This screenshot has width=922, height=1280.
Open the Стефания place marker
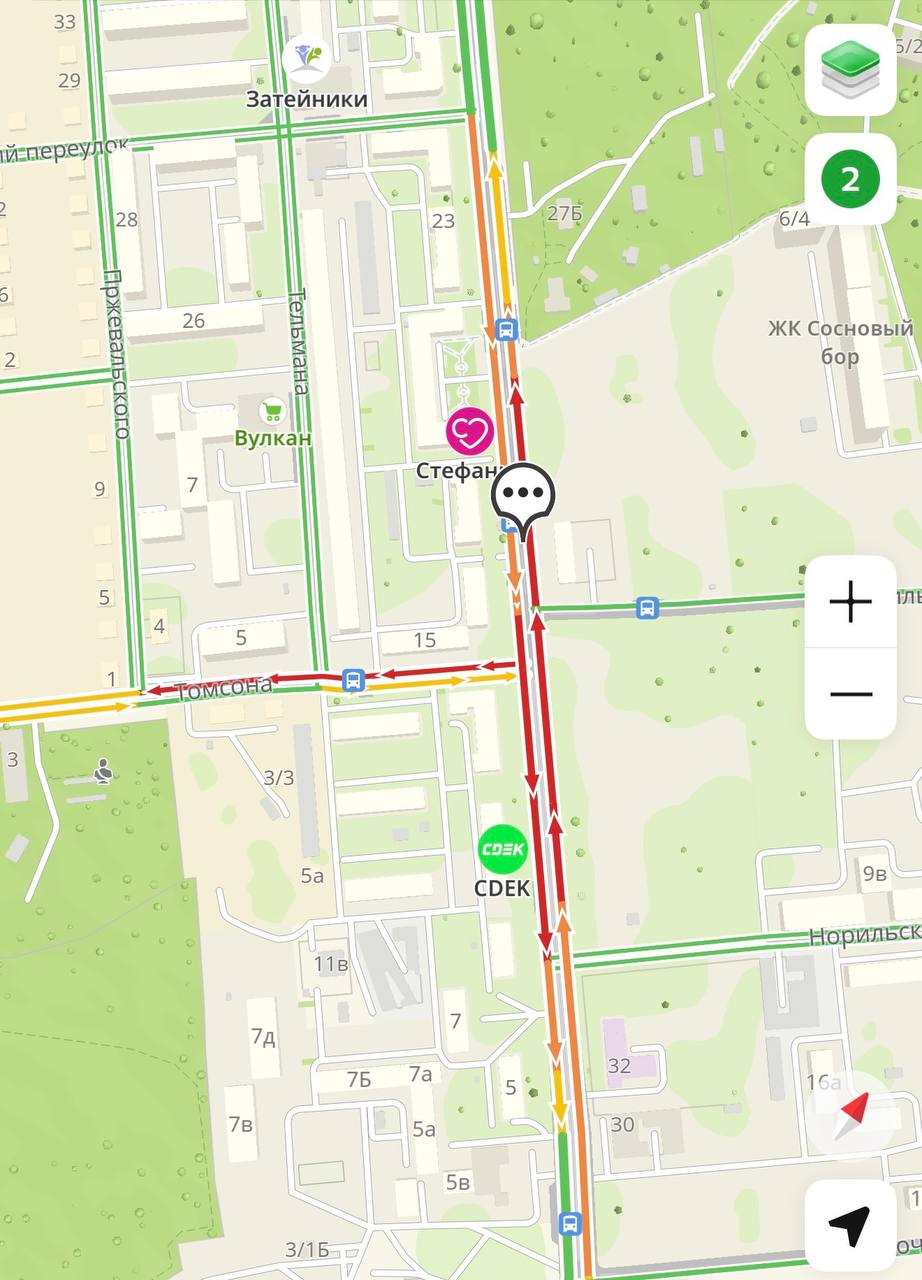point(469,432)
